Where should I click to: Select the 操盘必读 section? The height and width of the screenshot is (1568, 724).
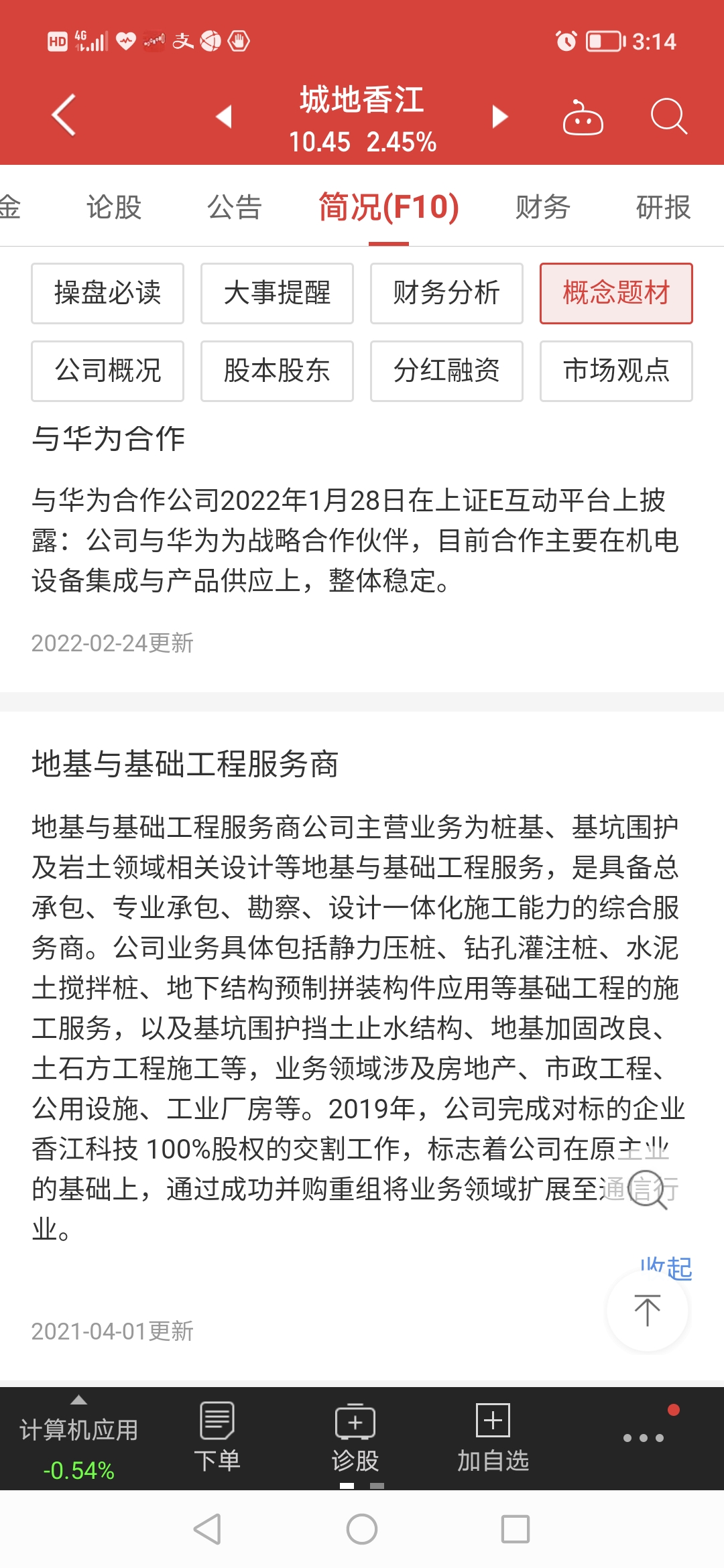point(107,293)
